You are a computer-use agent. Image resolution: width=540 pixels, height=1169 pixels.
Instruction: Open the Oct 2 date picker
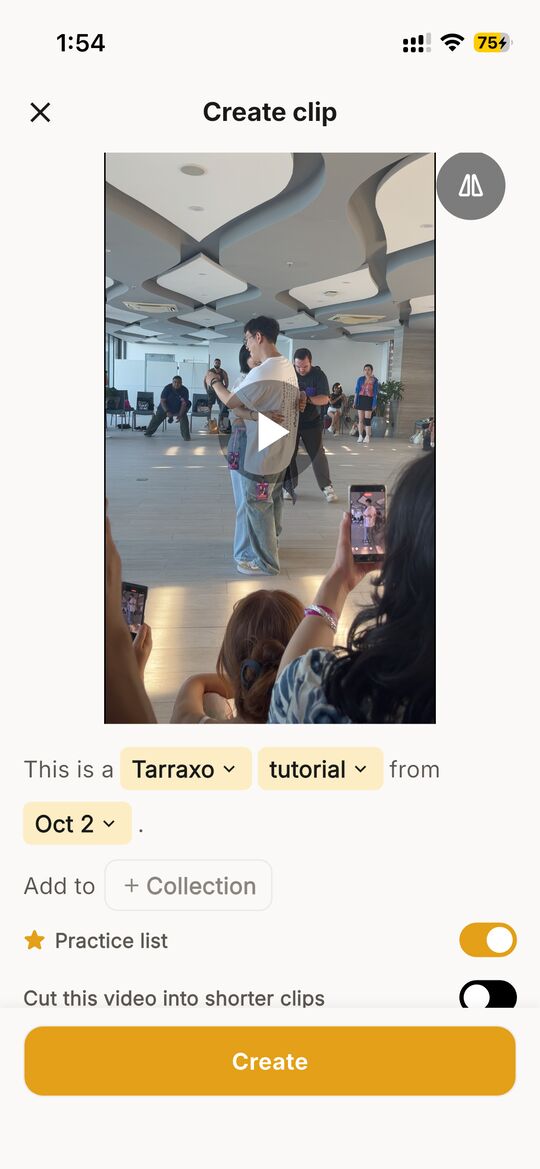pos(77,823)
